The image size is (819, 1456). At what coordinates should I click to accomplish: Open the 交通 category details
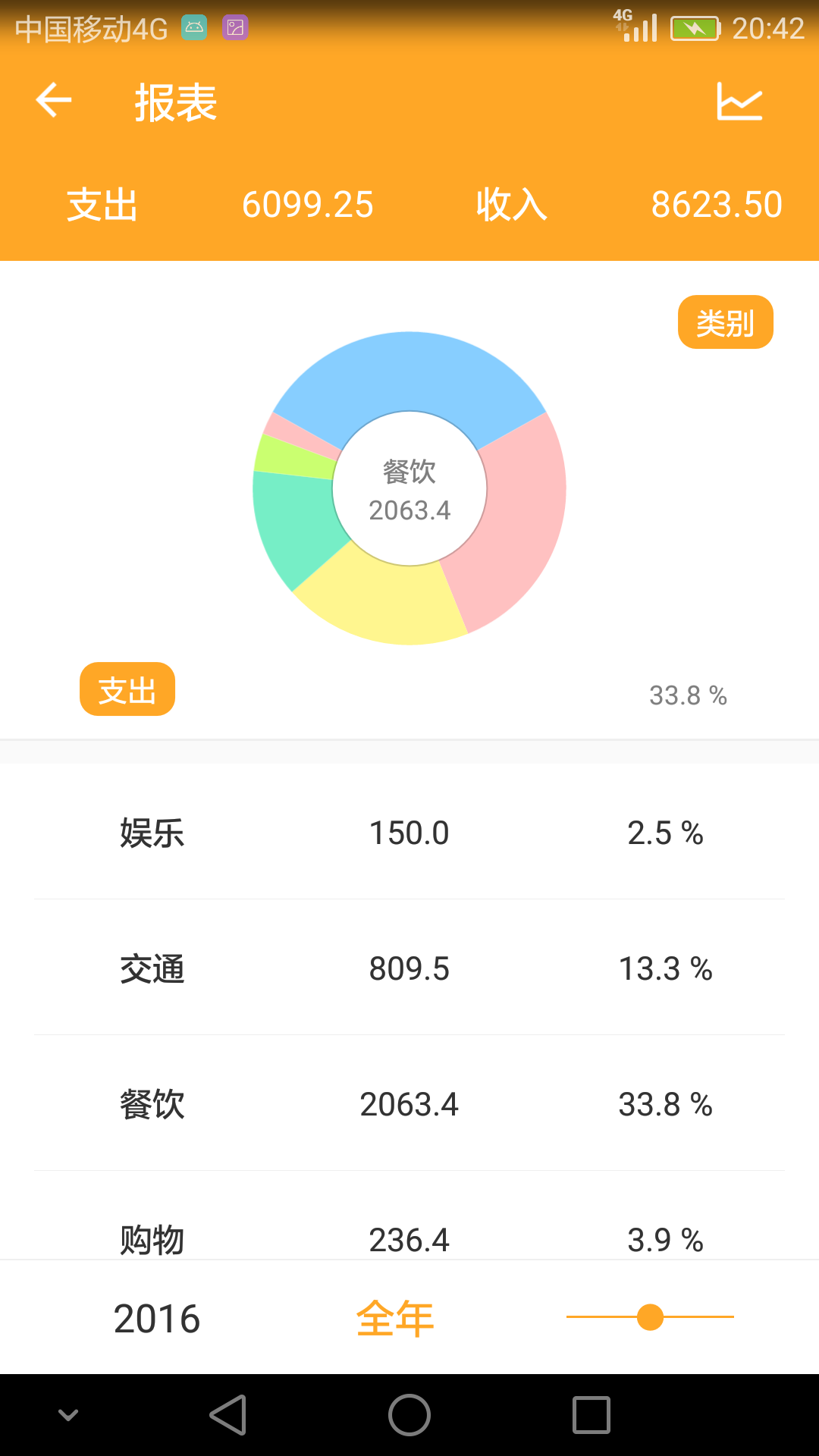(409, 968)
